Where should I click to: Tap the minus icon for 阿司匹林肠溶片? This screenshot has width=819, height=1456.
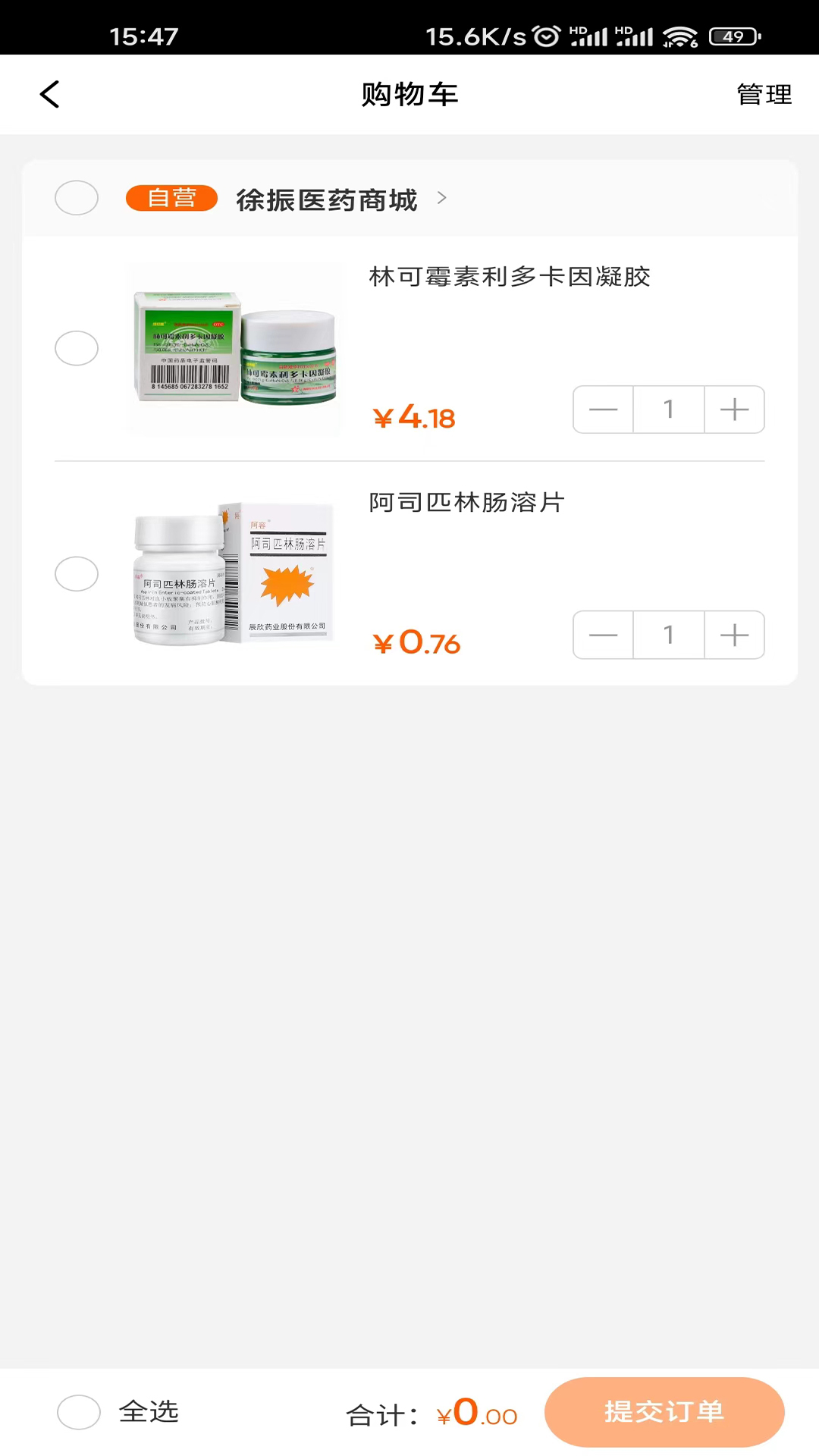[x=603, y=635]
